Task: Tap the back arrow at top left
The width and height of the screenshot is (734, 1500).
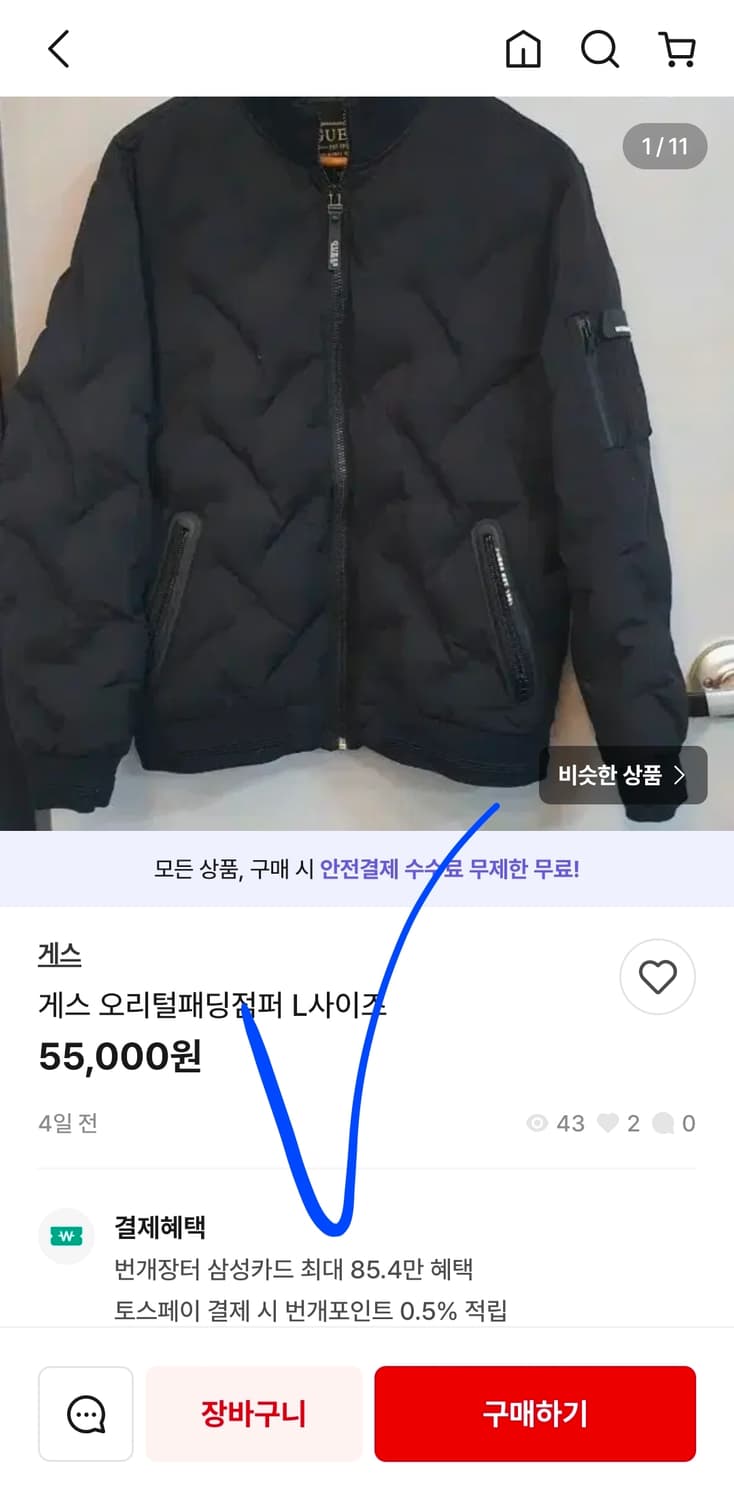Action: (57, 47)
